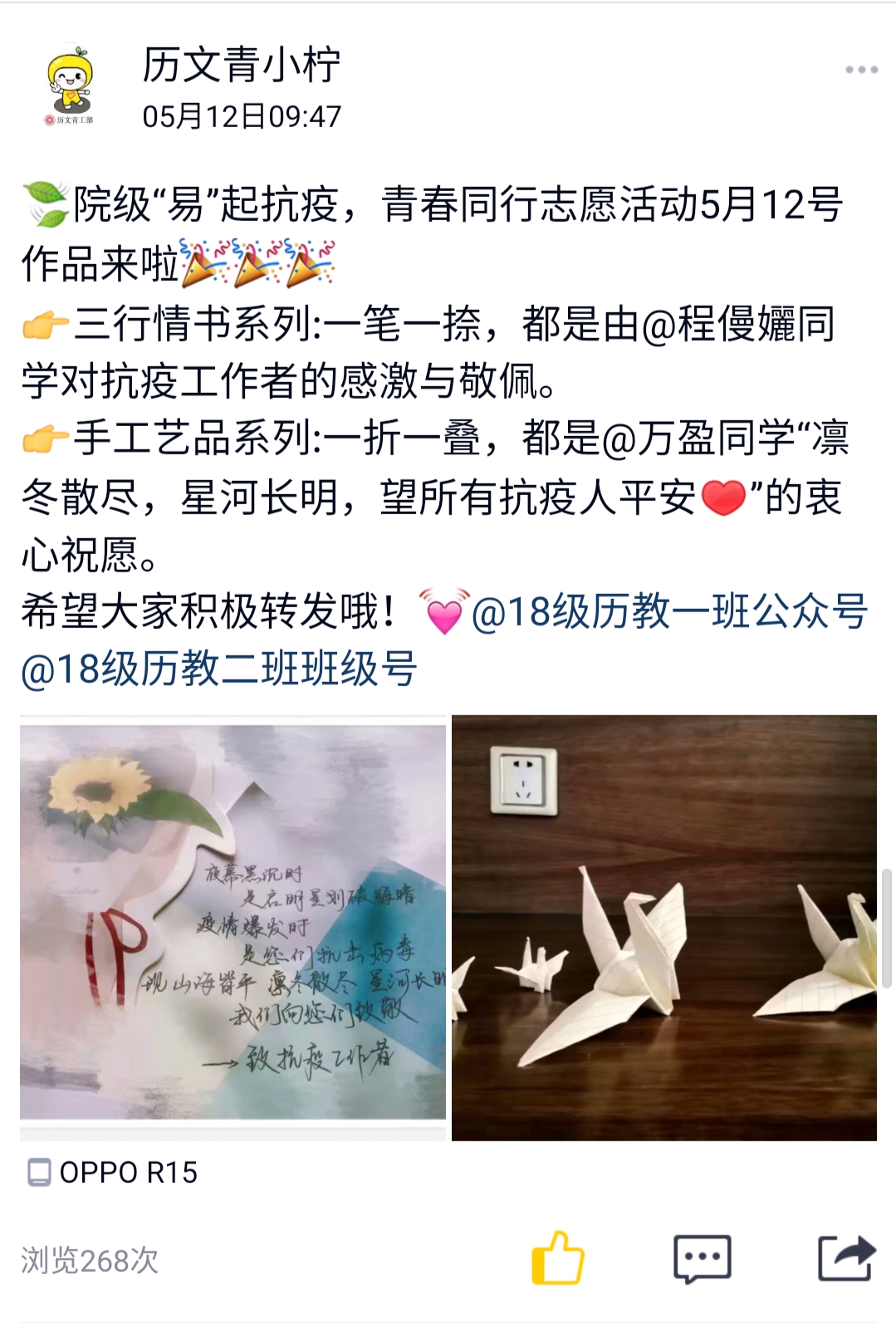Open the three-dot overflow menu
The image size is (896, 1324).
click(x=861, y=70)
